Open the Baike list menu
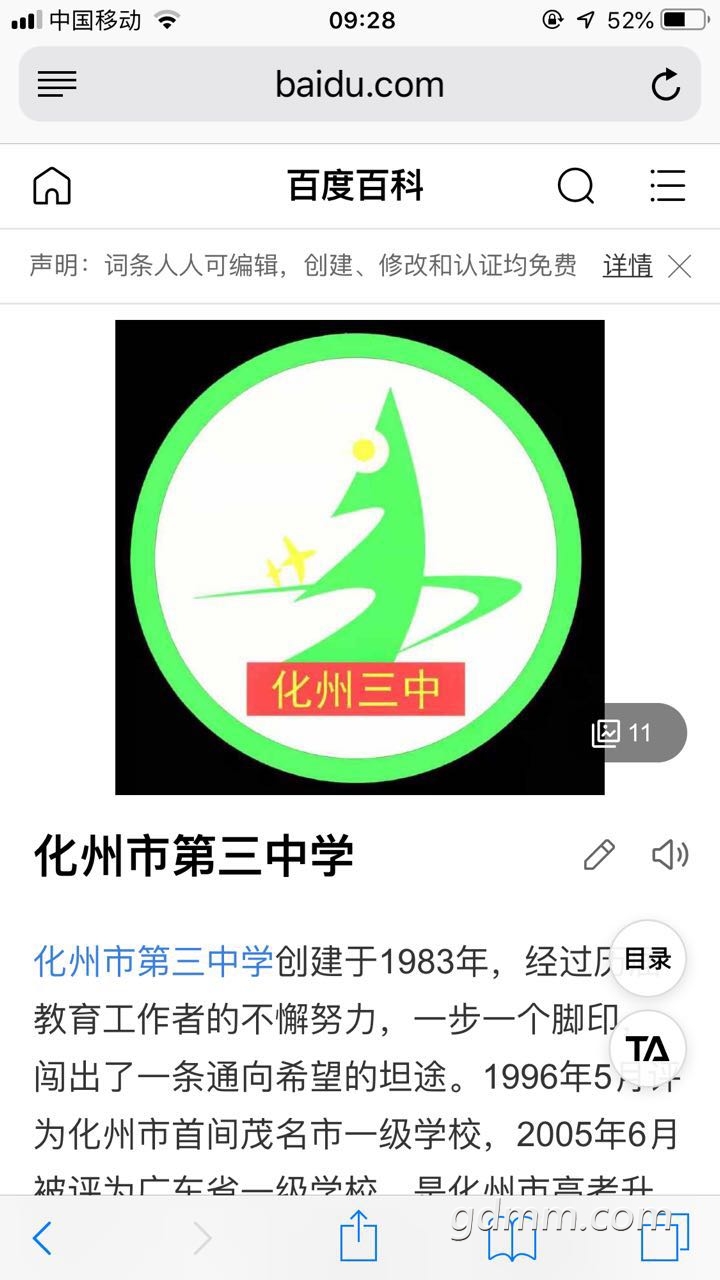Viewport: 720px width, 1280px height. (667, 186)
